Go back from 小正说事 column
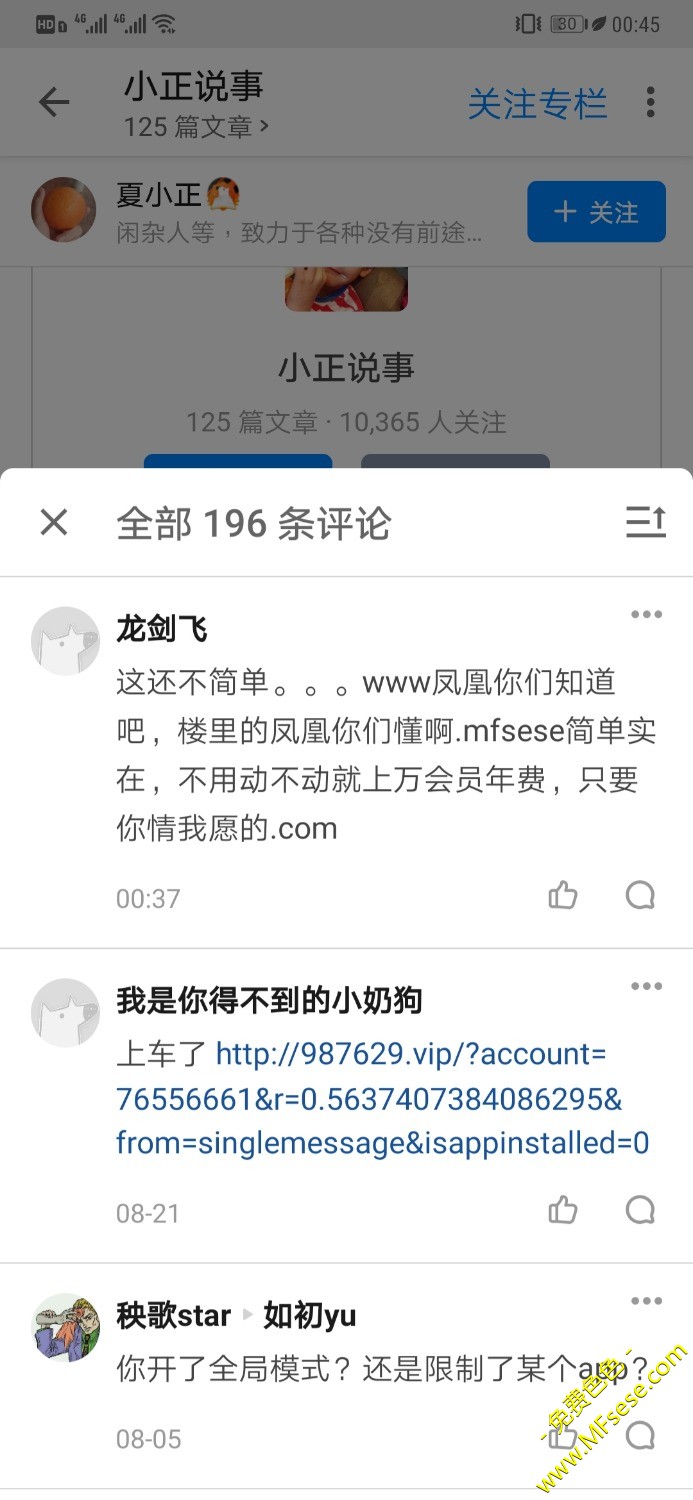 (x=54, y=102)
